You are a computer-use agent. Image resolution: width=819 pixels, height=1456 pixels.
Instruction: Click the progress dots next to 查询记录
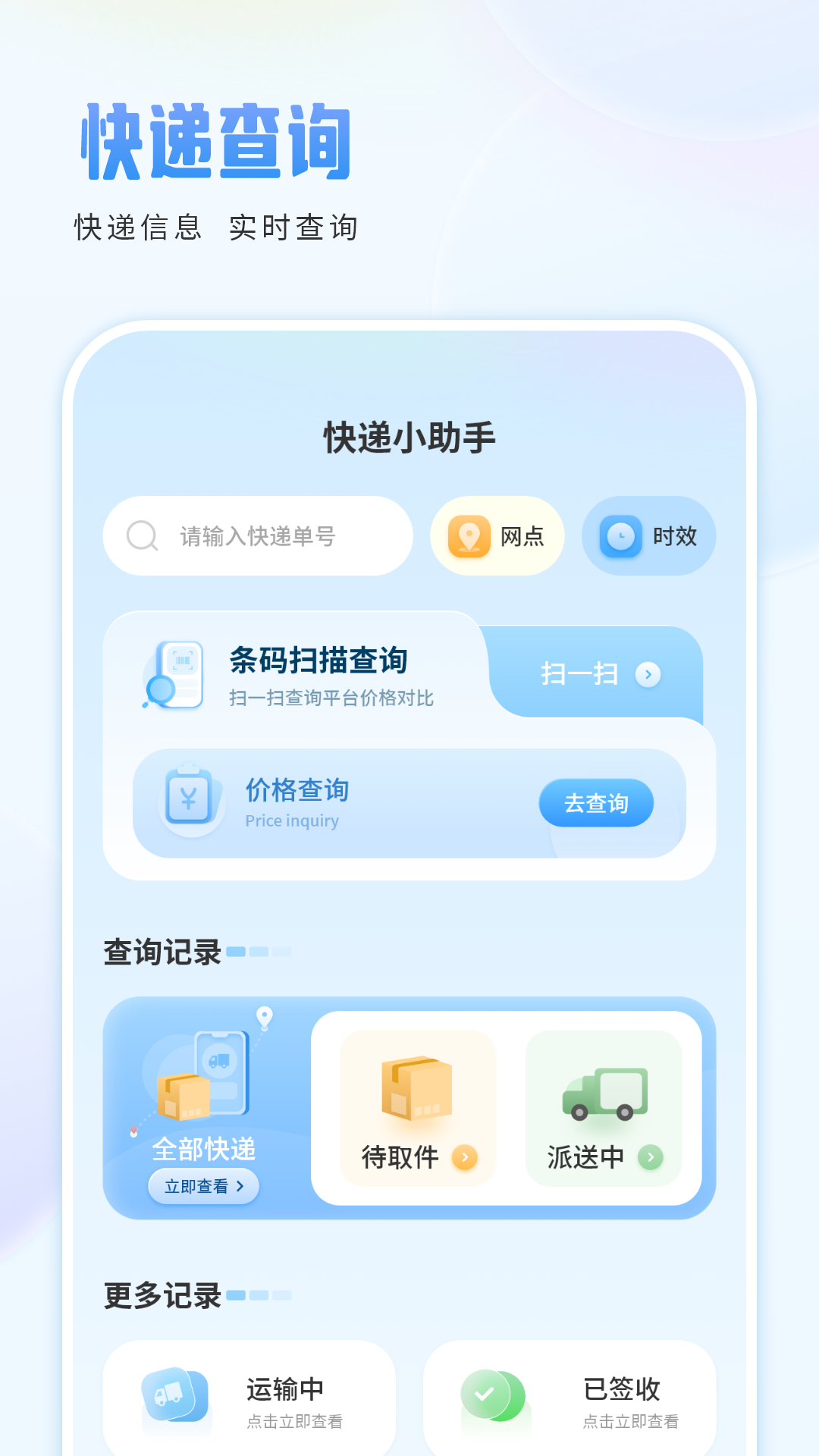[x=258, y=950]
